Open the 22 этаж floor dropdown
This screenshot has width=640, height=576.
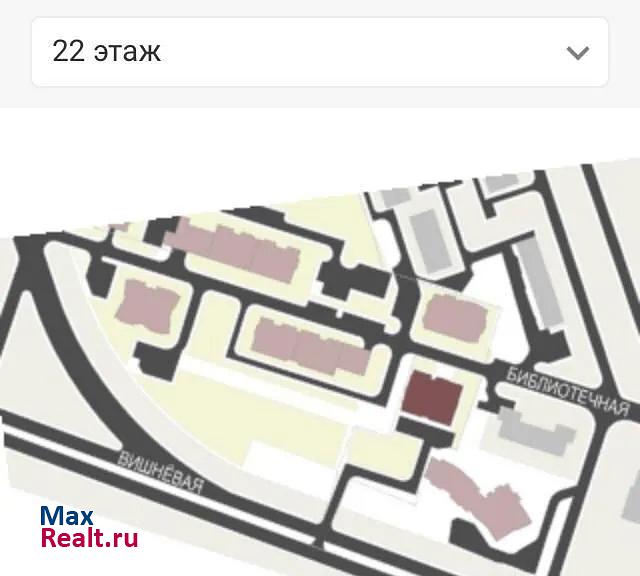pos(320,51)
